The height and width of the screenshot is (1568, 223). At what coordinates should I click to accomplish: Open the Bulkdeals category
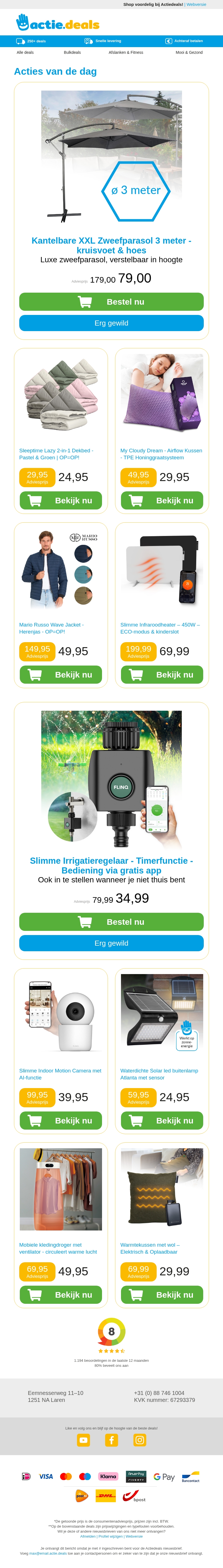(x=72, y=52)
